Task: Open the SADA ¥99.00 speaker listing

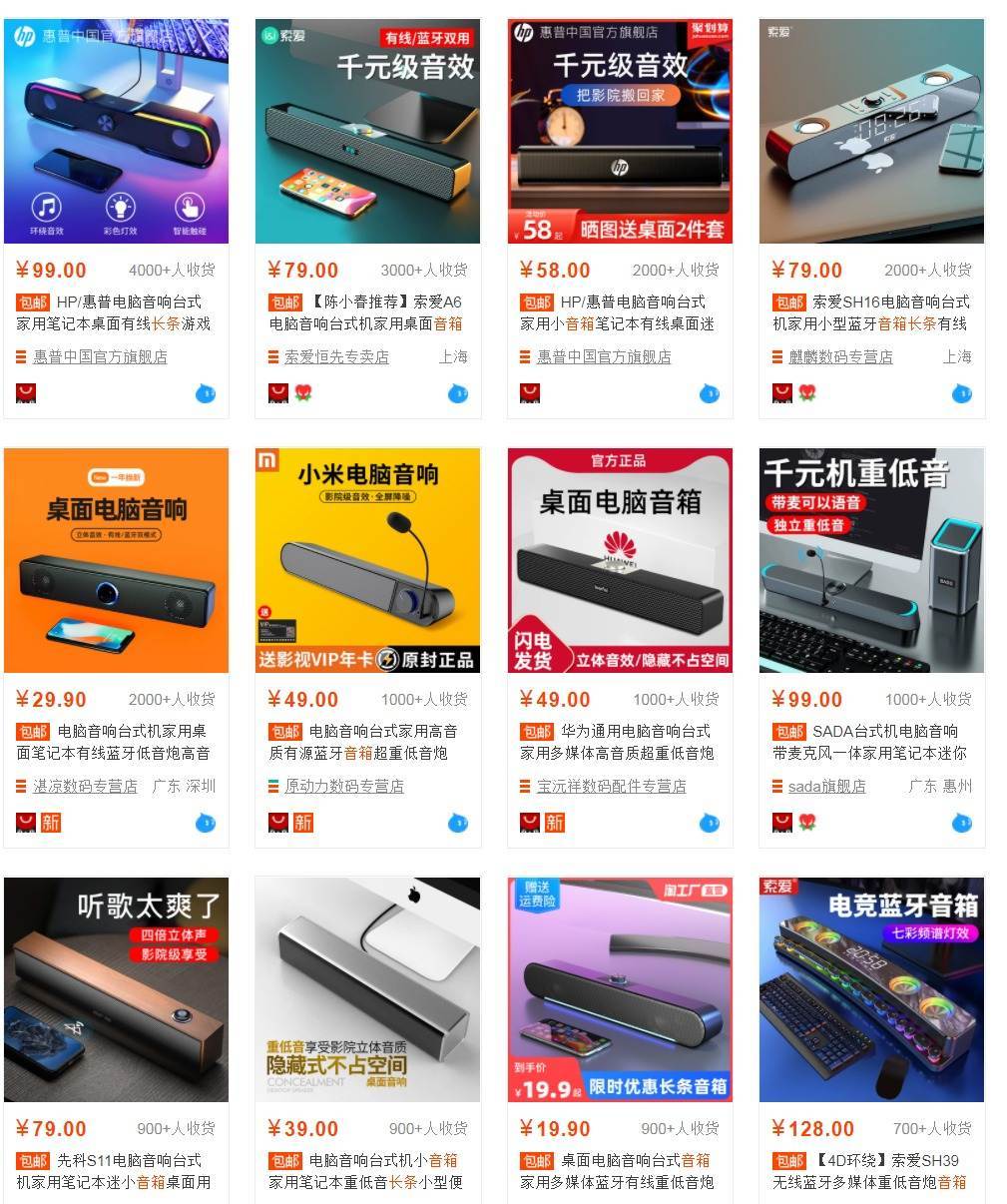Action: tap(871, 560)
